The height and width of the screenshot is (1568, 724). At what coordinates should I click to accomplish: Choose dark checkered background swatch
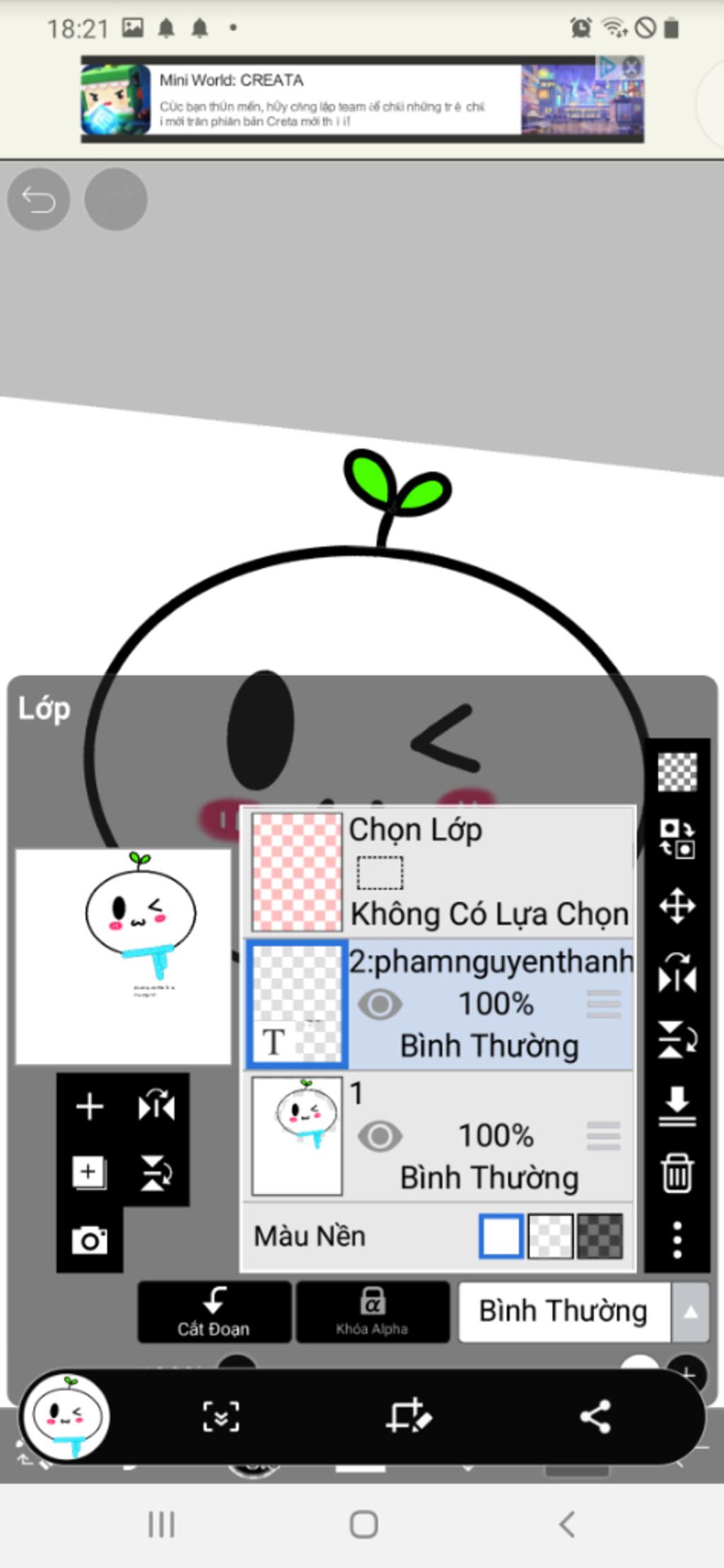pyautogui.click(x=600, y=1236)
